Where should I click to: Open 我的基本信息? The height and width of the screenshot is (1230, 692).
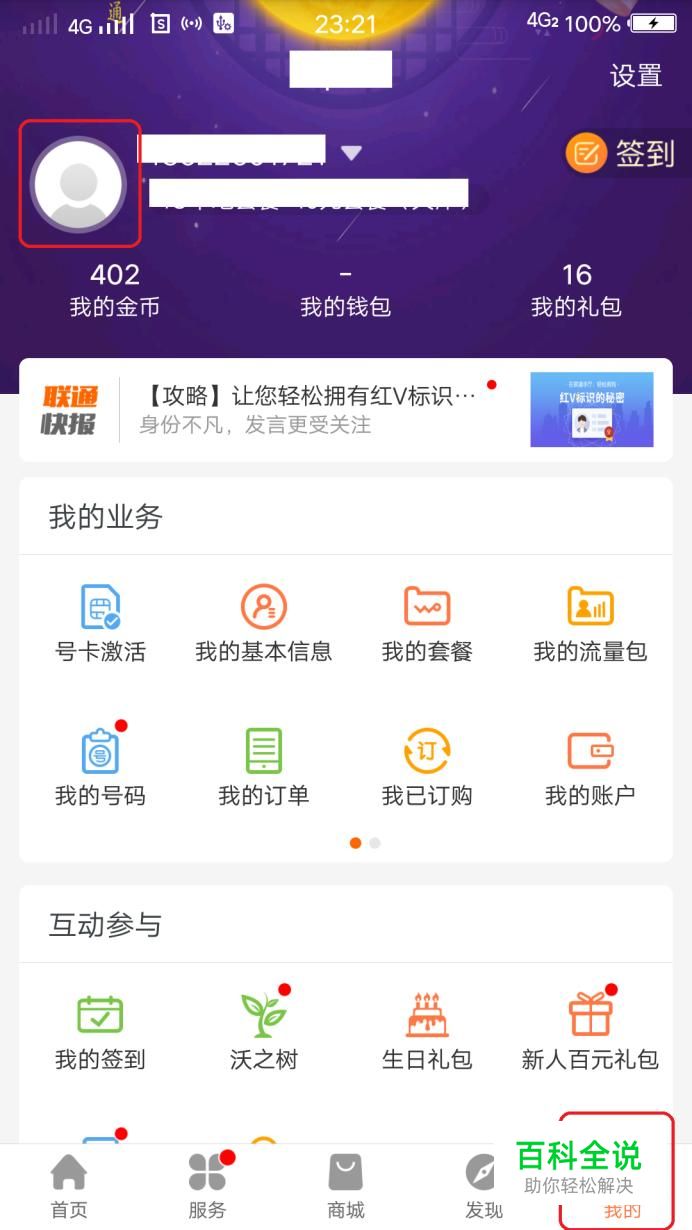263,624
